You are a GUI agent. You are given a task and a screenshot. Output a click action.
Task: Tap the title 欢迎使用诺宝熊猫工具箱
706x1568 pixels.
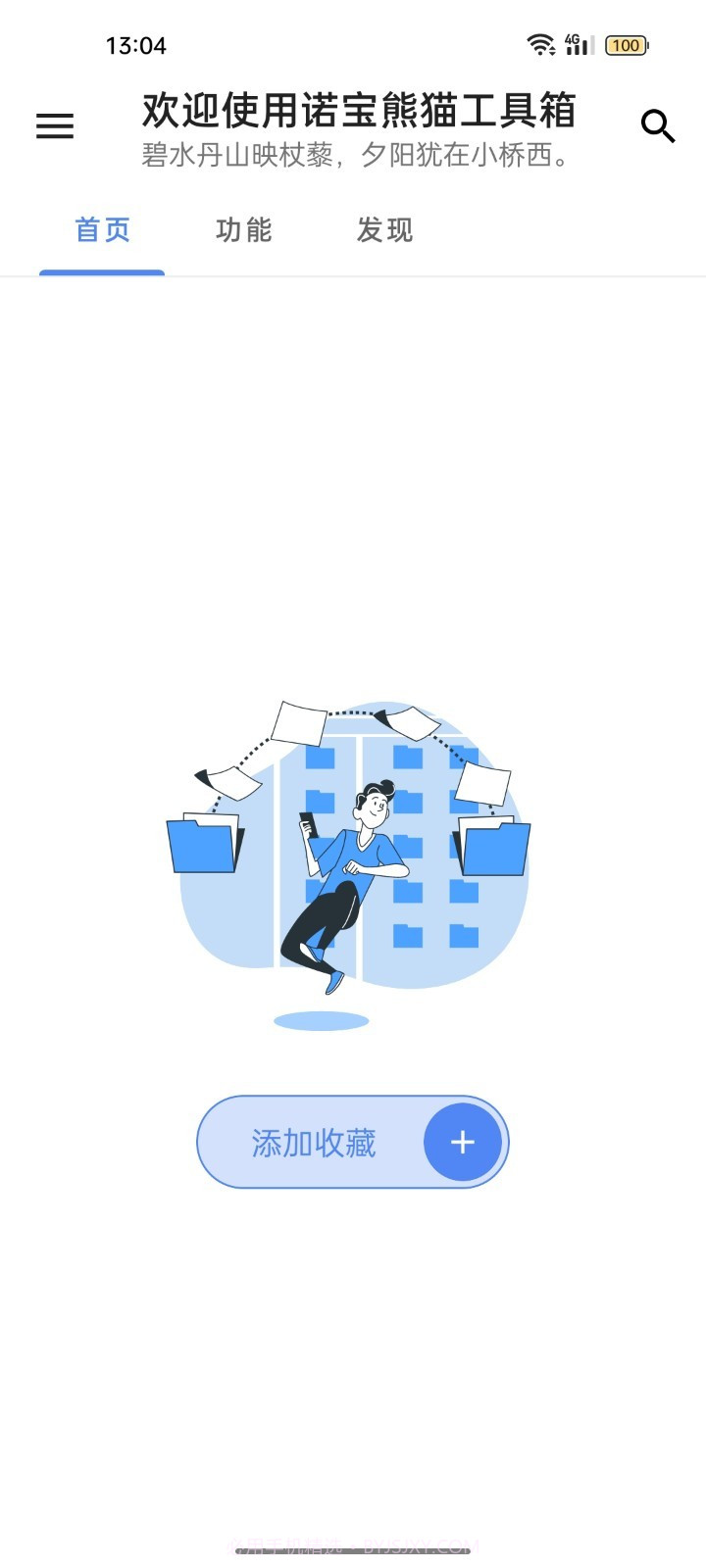point(360,113)
